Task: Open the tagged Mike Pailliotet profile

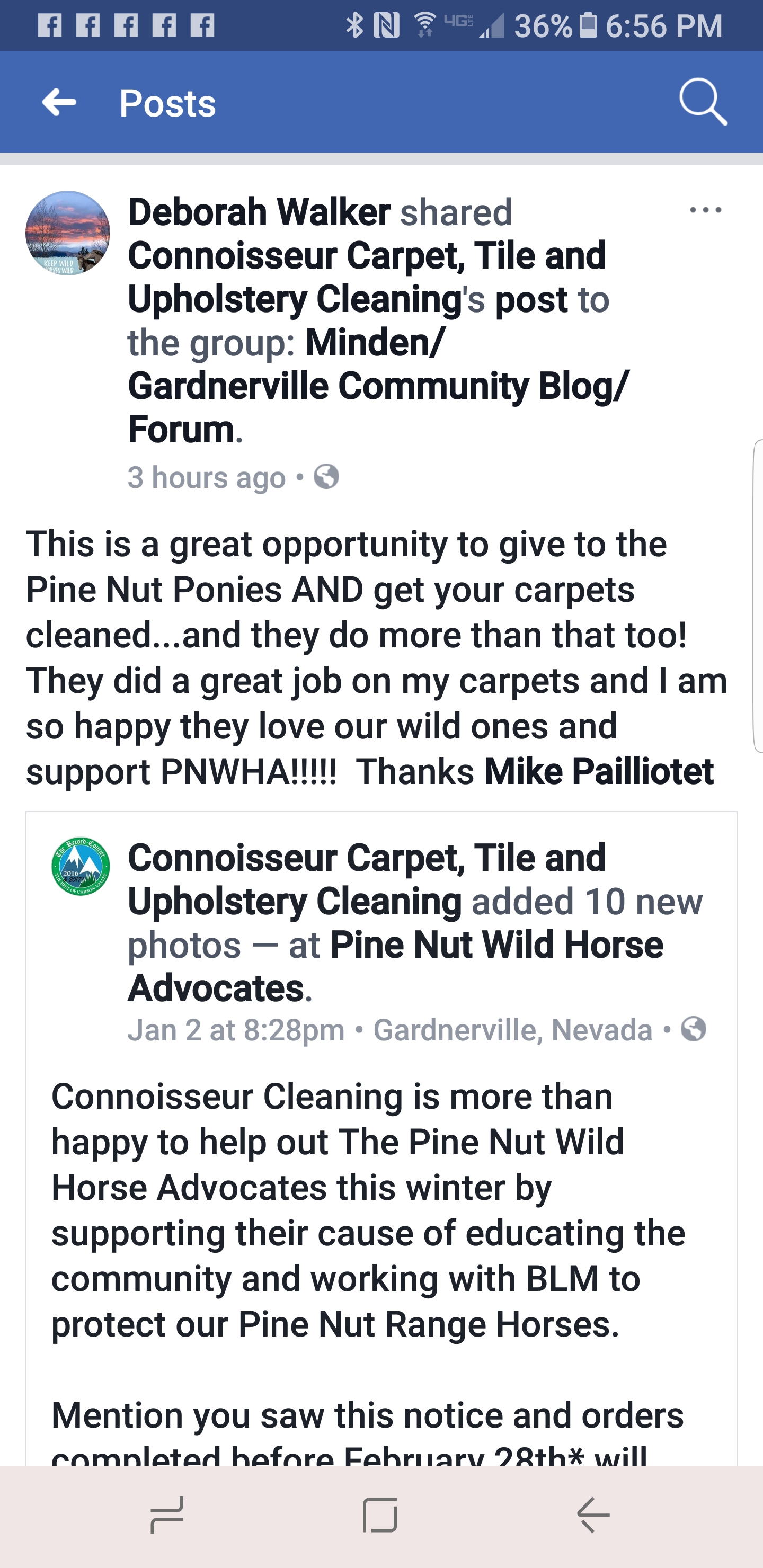Action: (x=599, y=772)
